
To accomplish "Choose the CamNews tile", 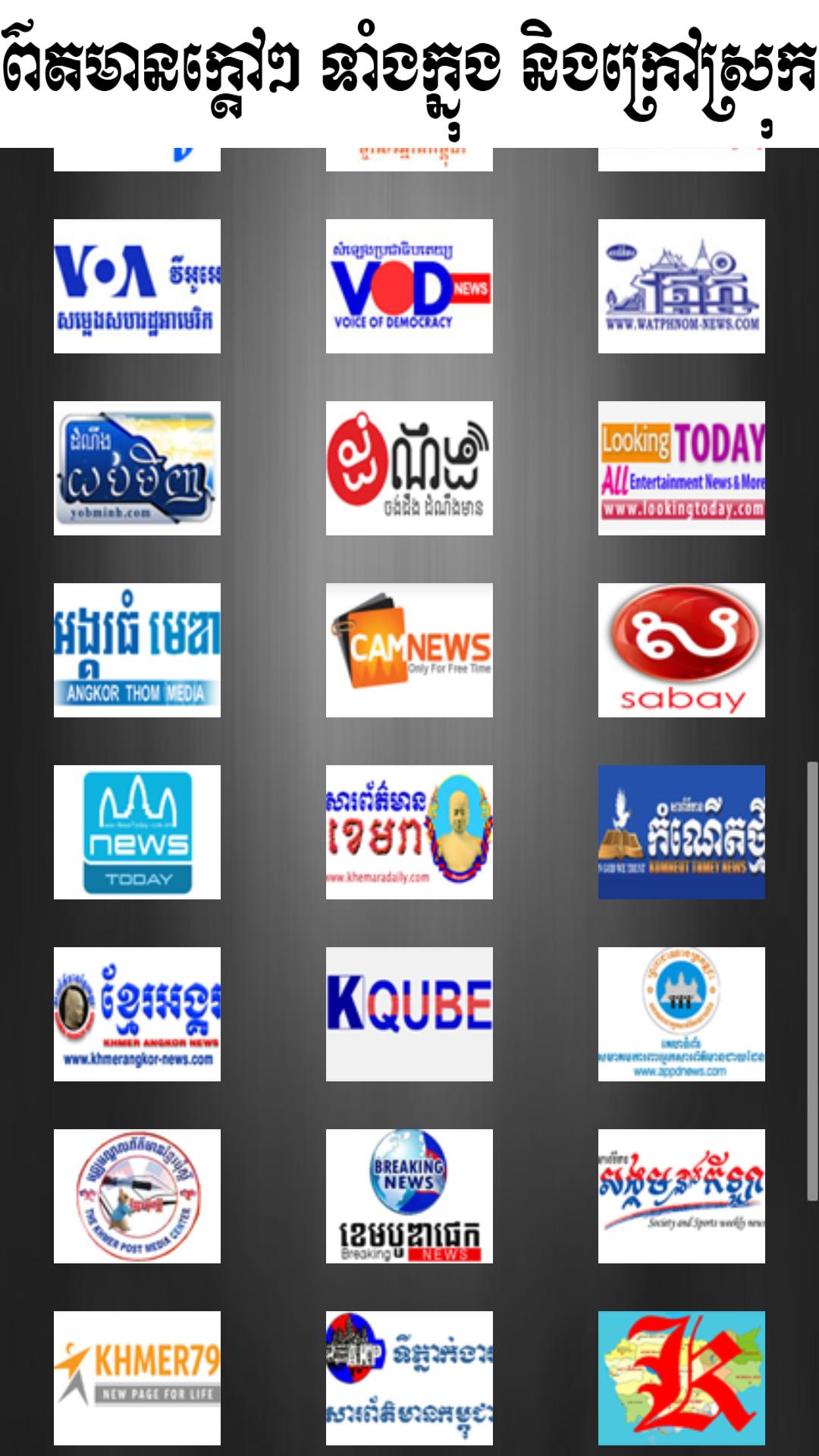I will tap(409, 650).
